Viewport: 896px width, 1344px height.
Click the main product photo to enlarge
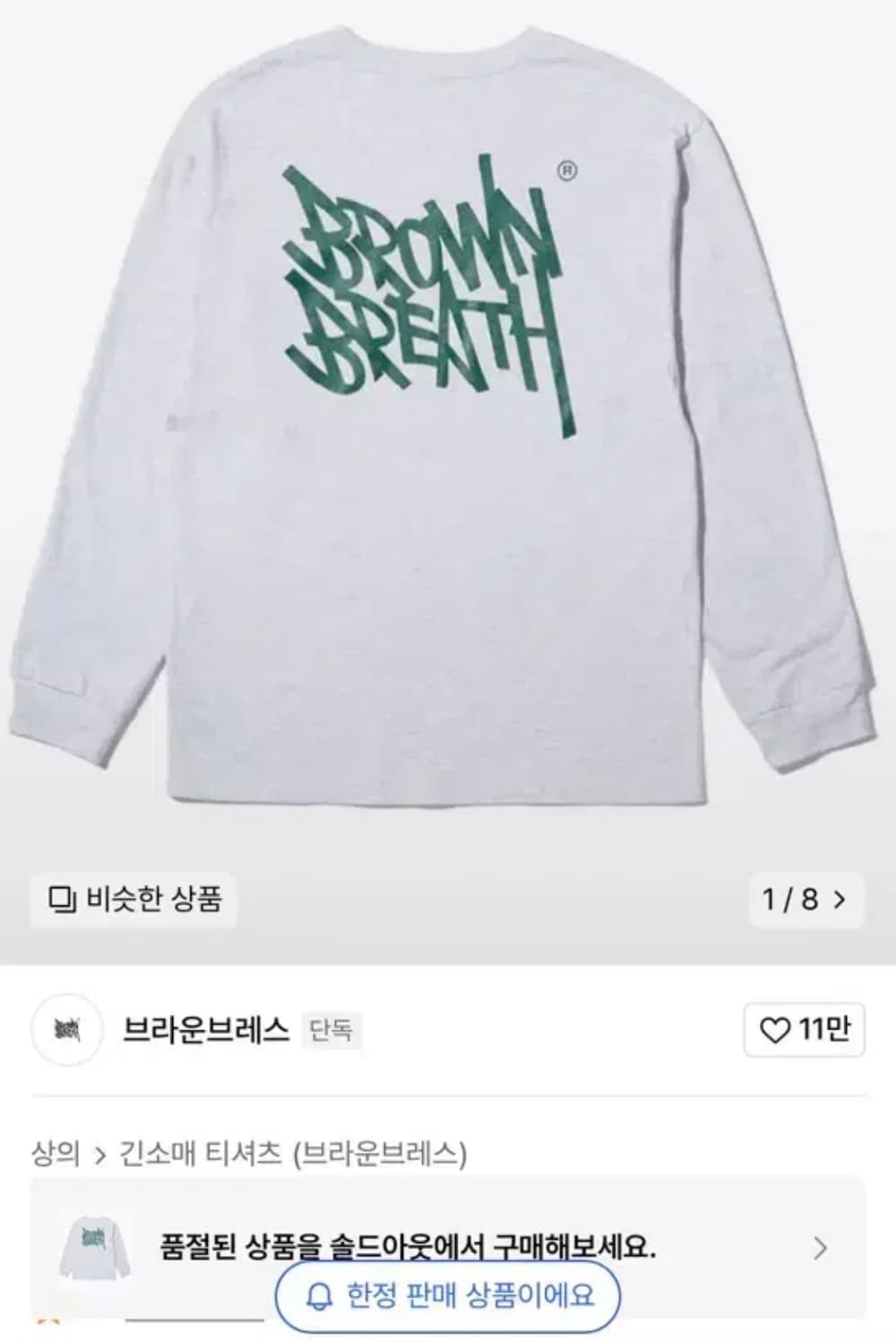click(x=448, y=430)
